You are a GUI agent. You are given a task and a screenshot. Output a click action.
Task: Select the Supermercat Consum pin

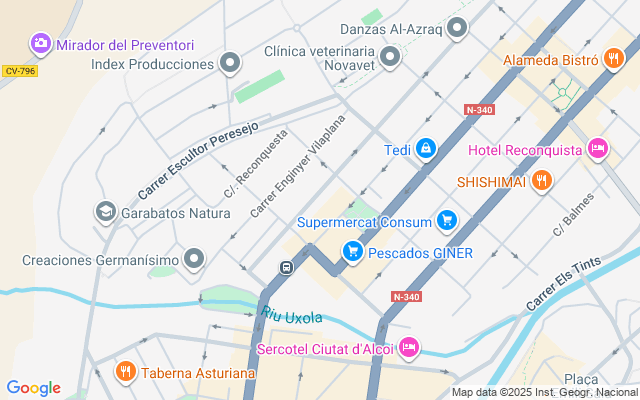(x=447, y=220)
